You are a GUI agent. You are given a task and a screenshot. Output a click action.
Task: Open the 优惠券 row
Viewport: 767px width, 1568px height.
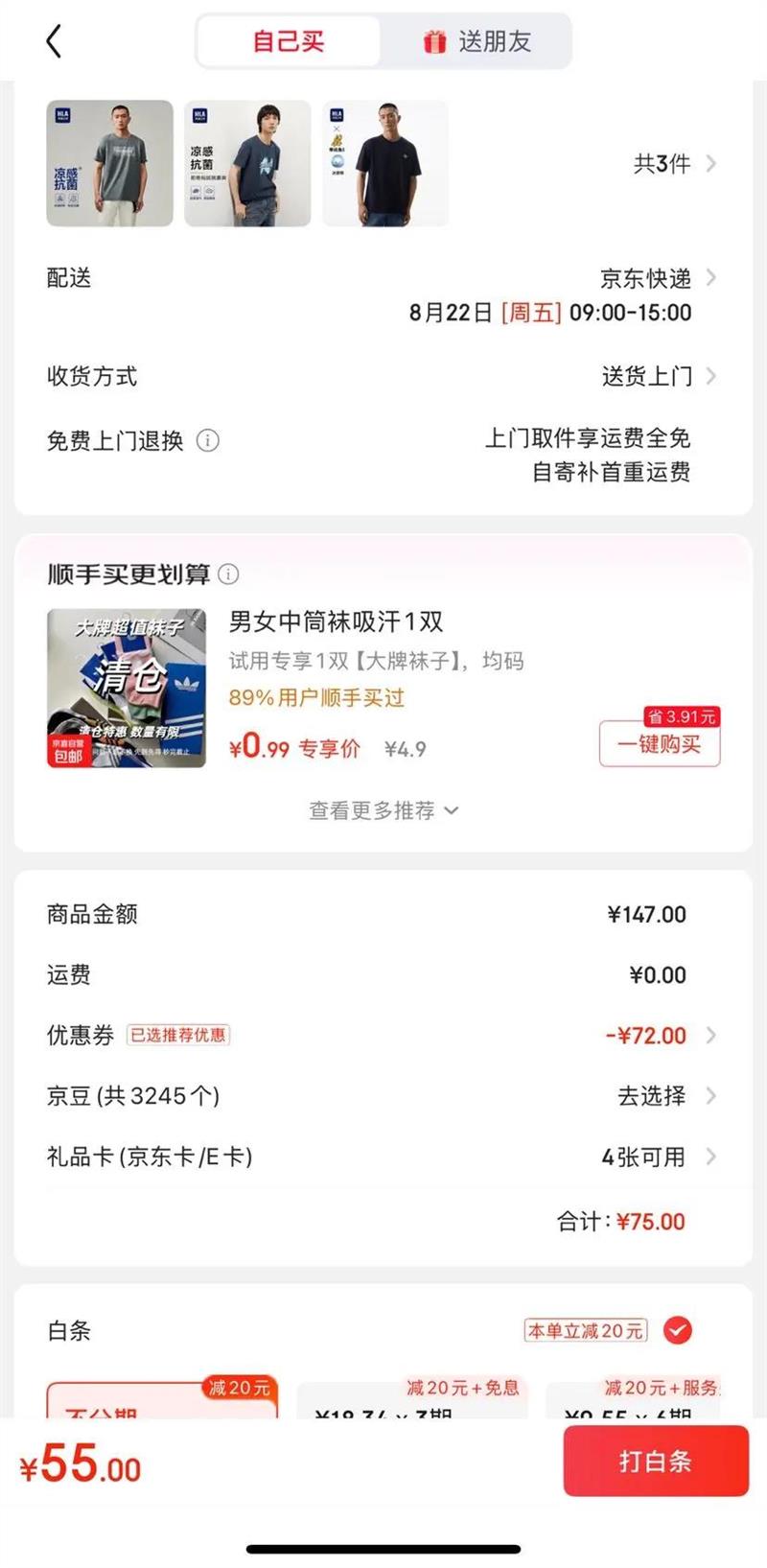point(383,1036)
